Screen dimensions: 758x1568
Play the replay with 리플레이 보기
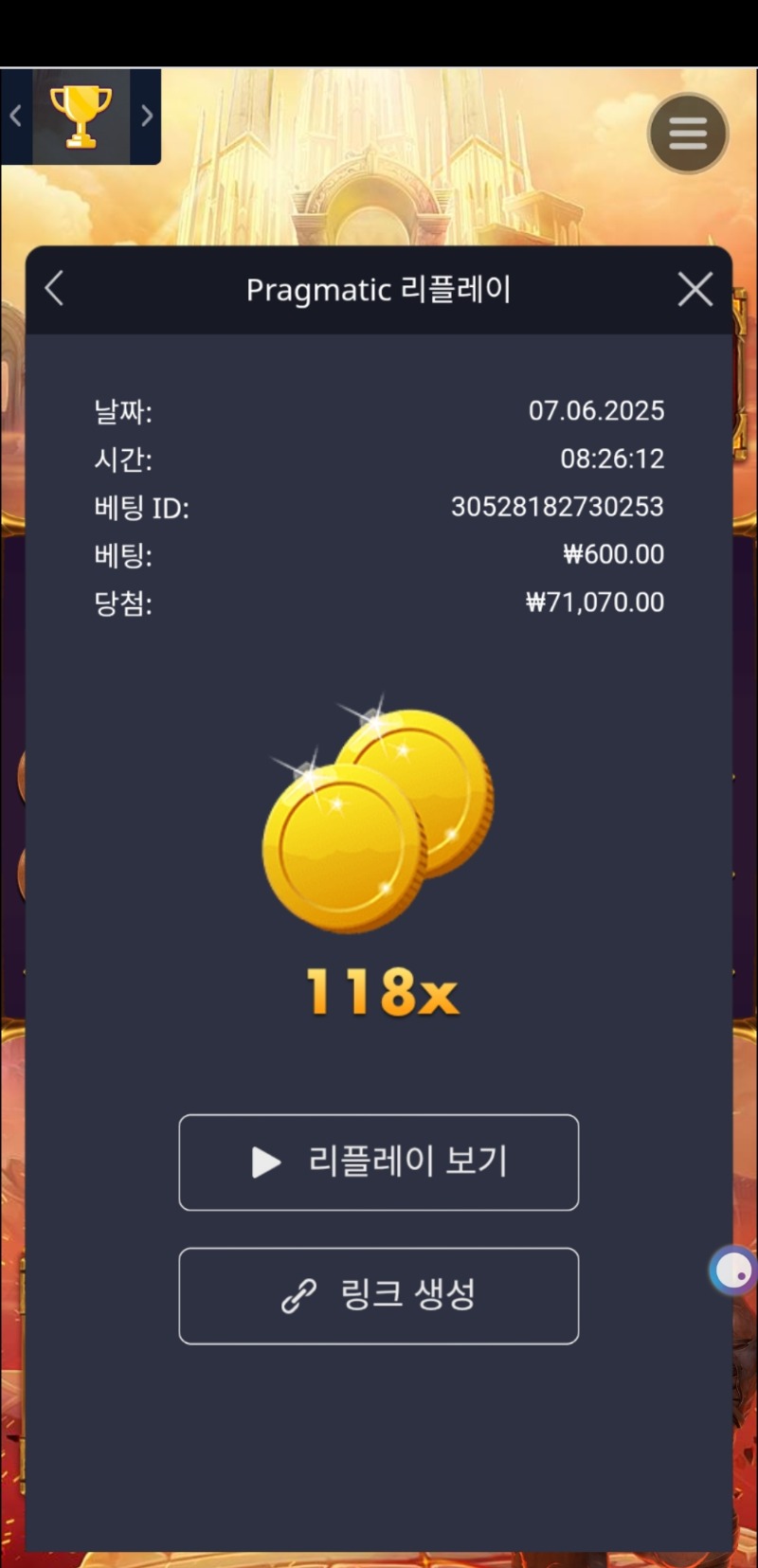point(379,1162)
